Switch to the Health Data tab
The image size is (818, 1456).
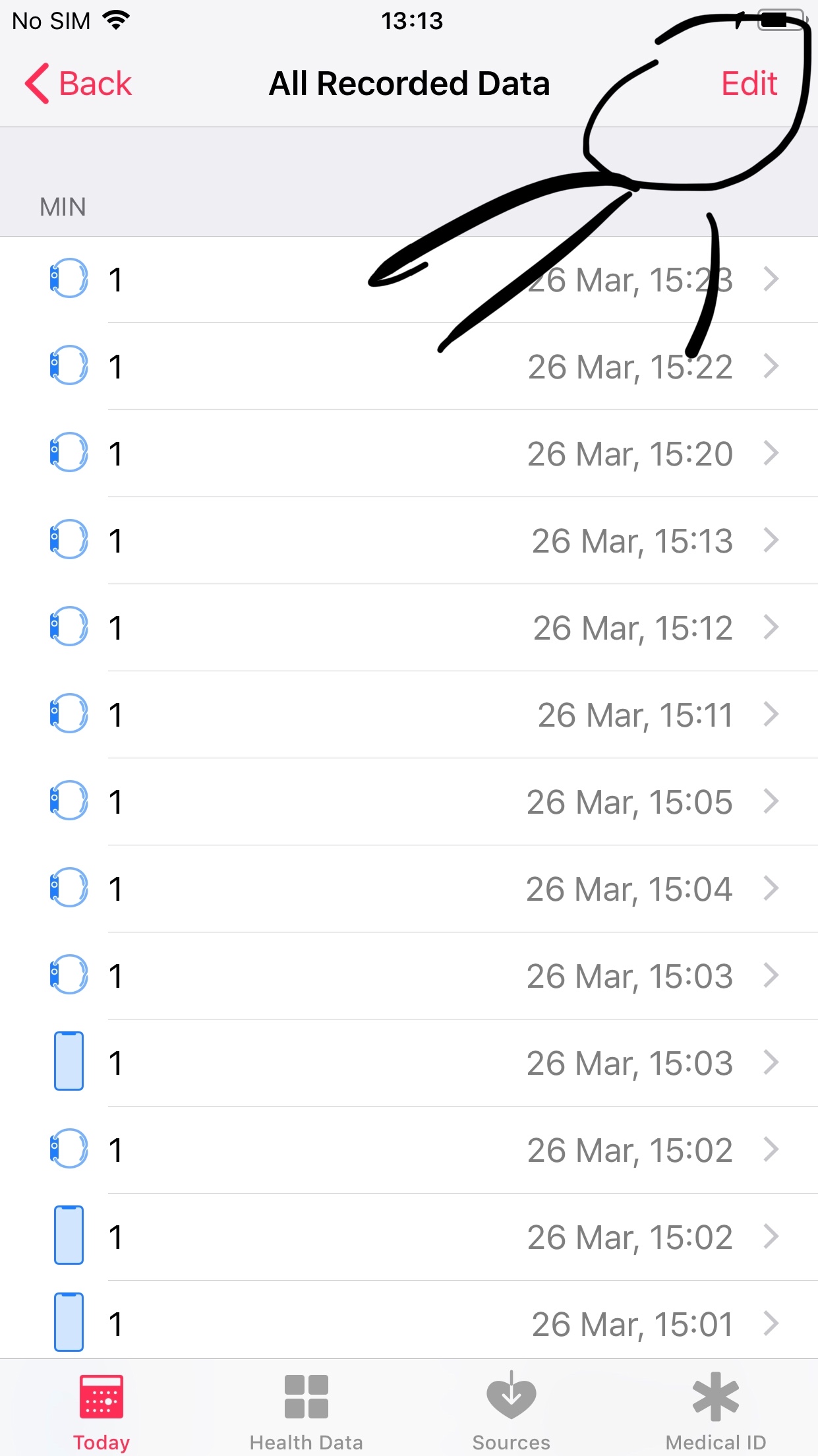307,1411
